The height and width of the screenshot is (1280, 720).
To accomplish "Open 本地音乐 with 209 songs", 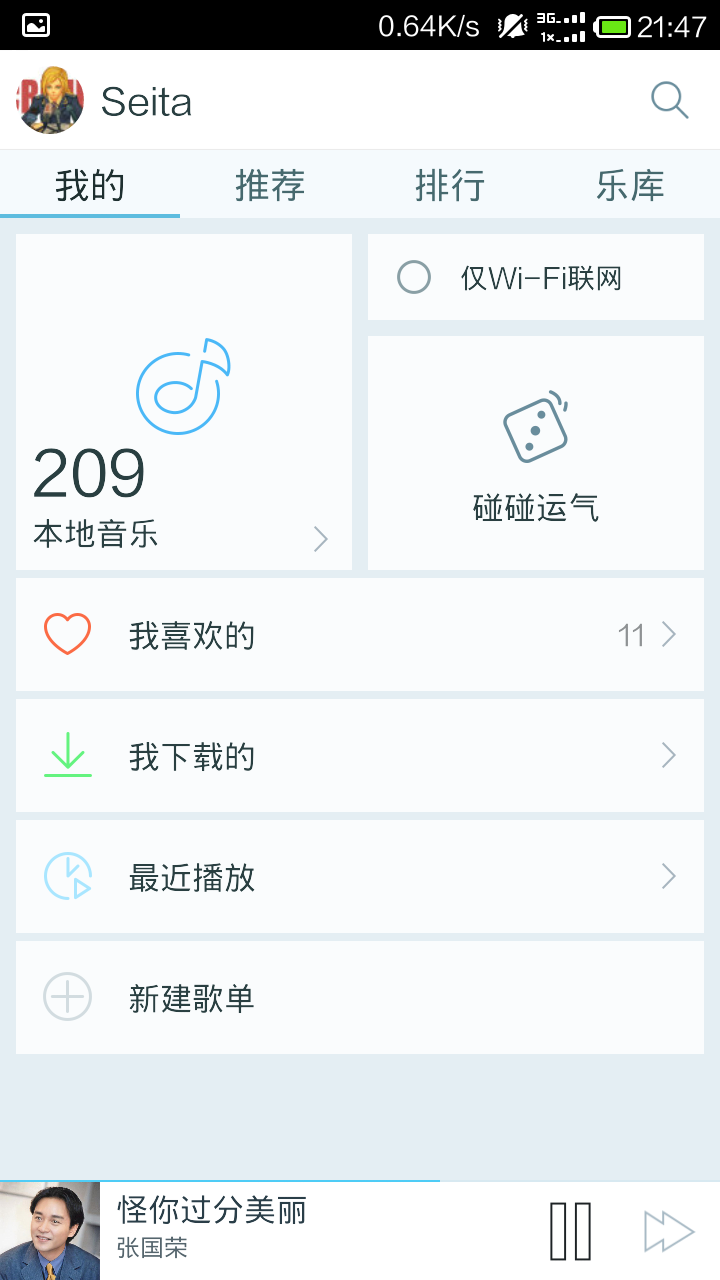I will 184,402.
